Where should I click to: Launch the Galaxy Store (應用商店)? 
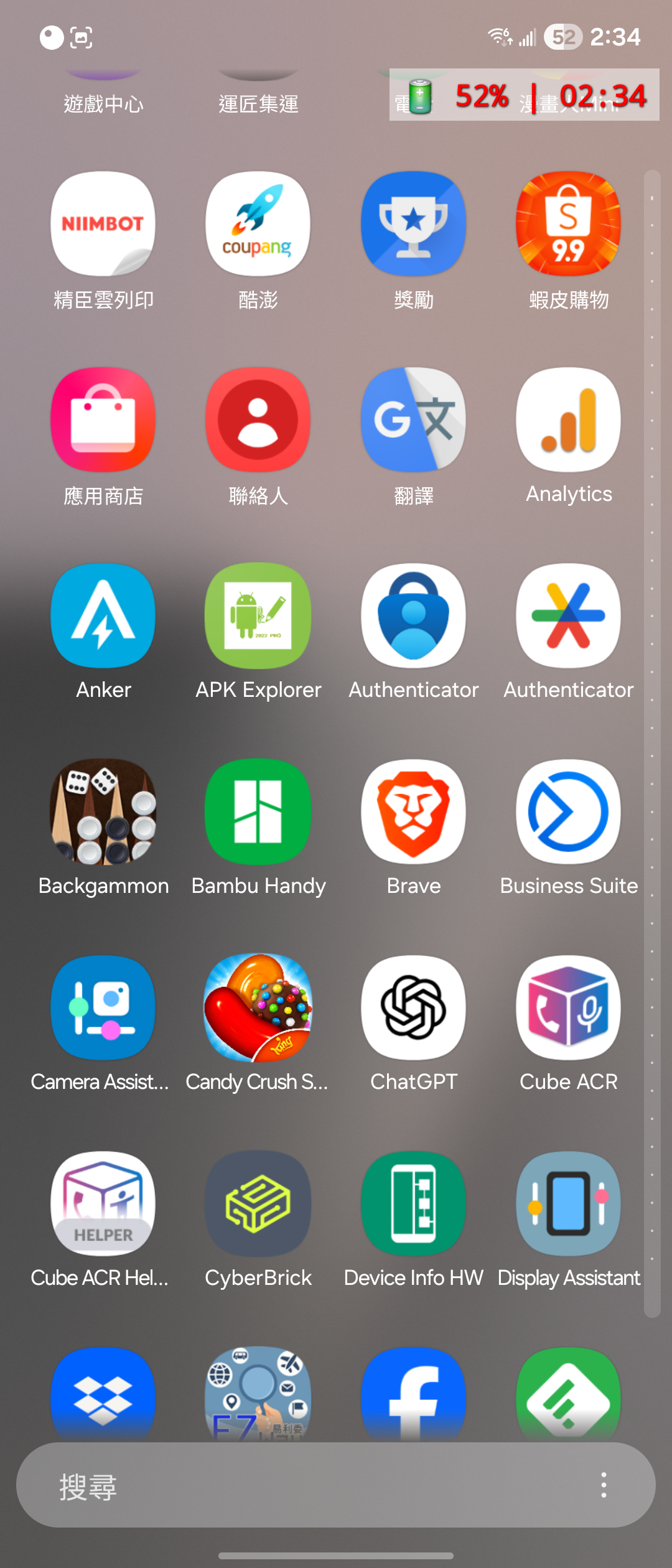click(x=103, y=419)
